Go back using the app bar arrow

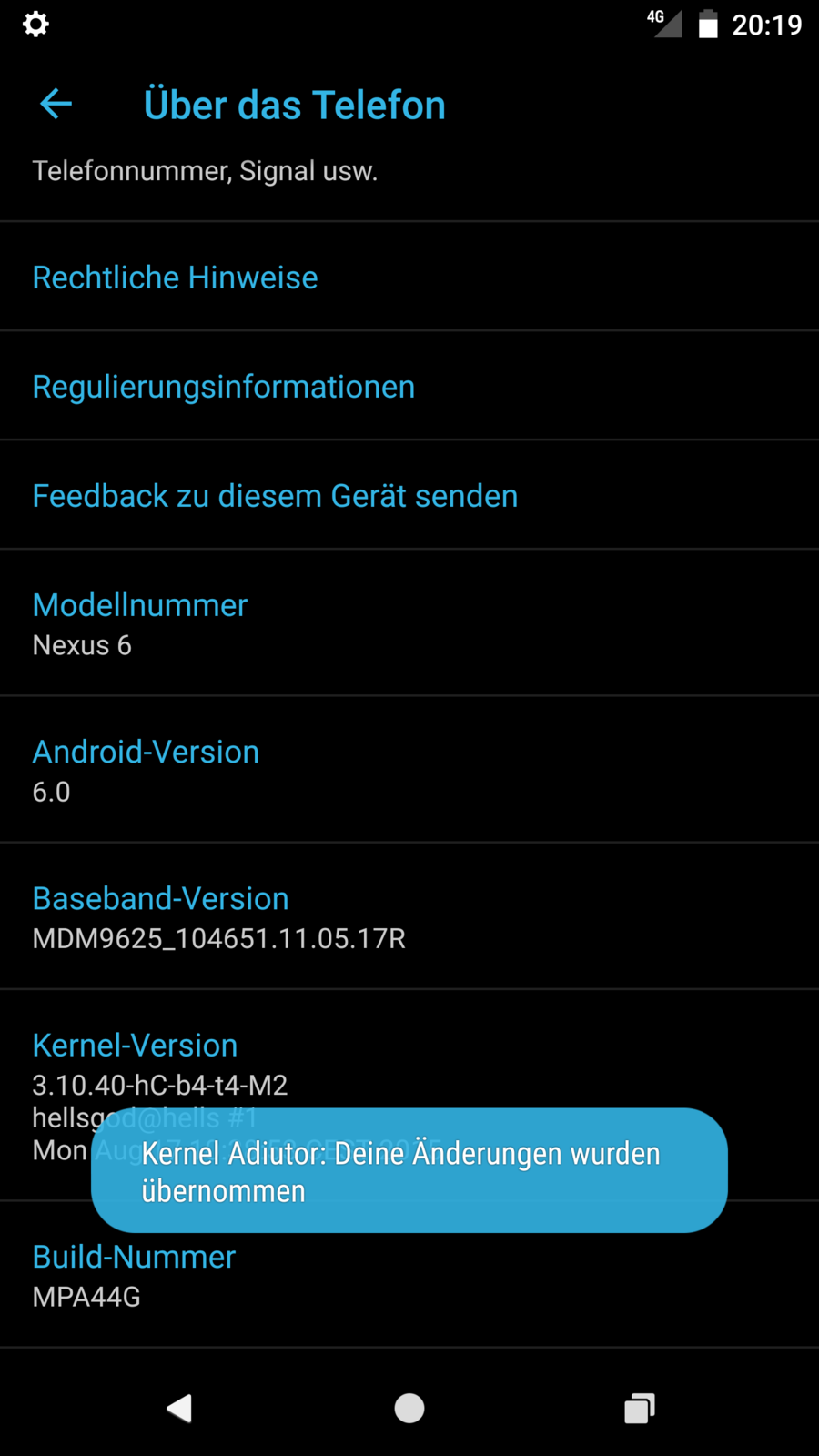tap(56, 105)
